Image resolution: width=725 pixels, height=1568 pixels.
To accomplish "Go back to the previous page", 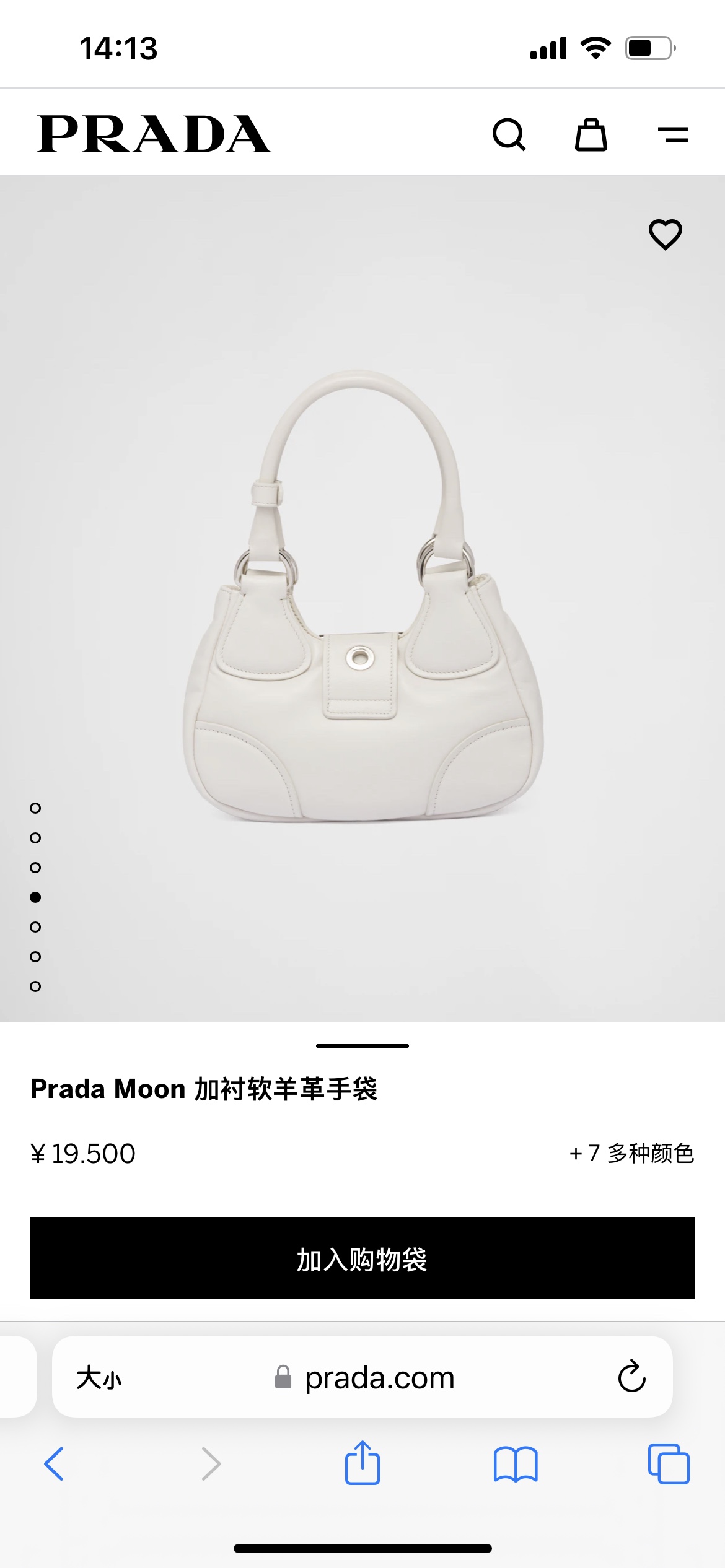I will (x=54, y=1464).
